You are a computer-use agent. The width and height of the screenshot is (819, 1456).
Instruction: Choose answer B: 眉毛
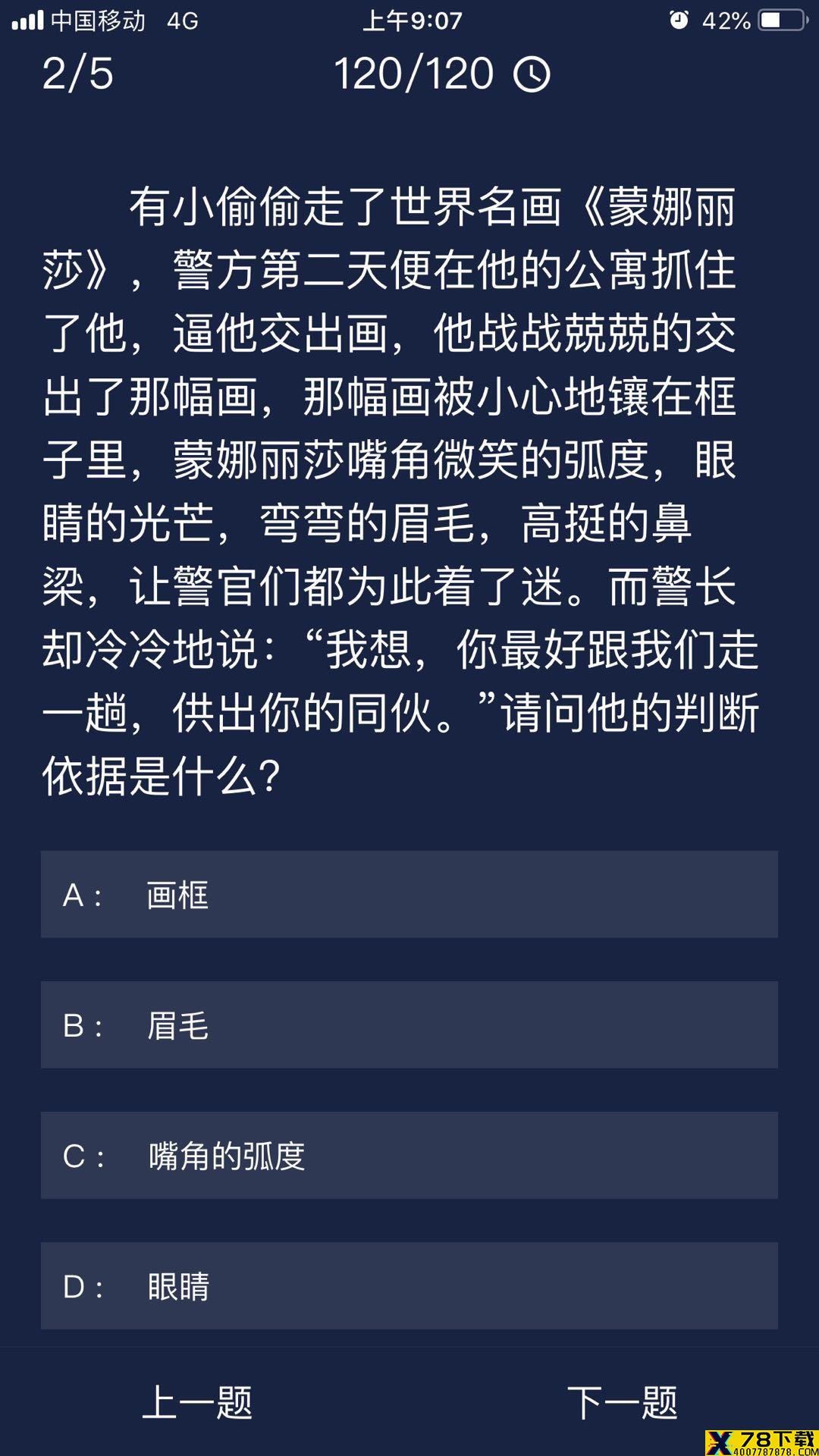click(x=409, y=1025)
